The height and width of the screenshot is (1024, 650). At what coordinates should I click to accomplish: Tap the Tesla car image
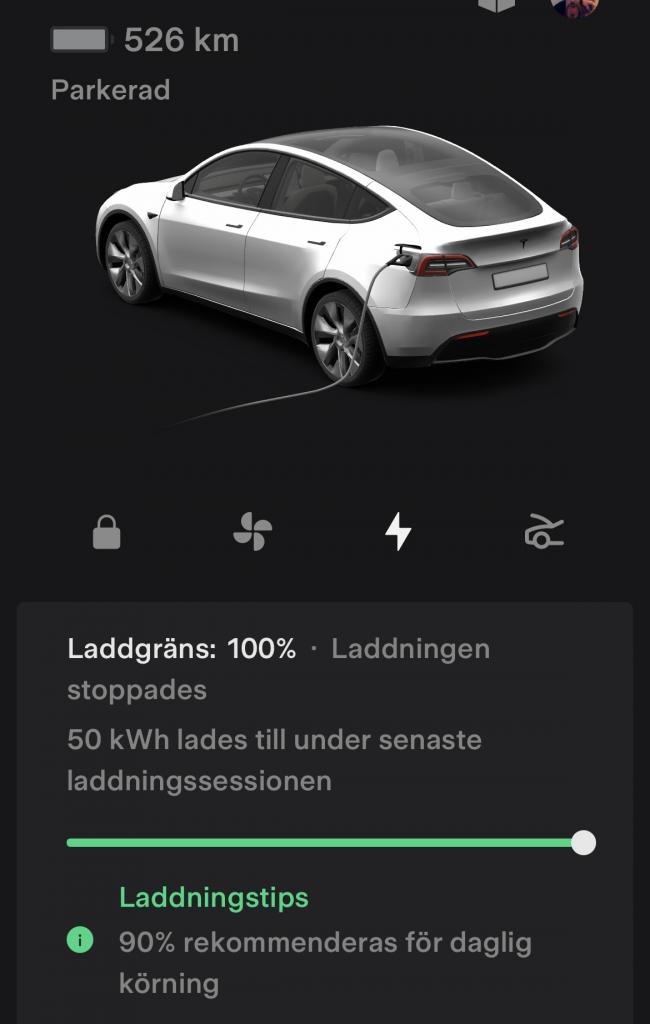click(340, 260)
